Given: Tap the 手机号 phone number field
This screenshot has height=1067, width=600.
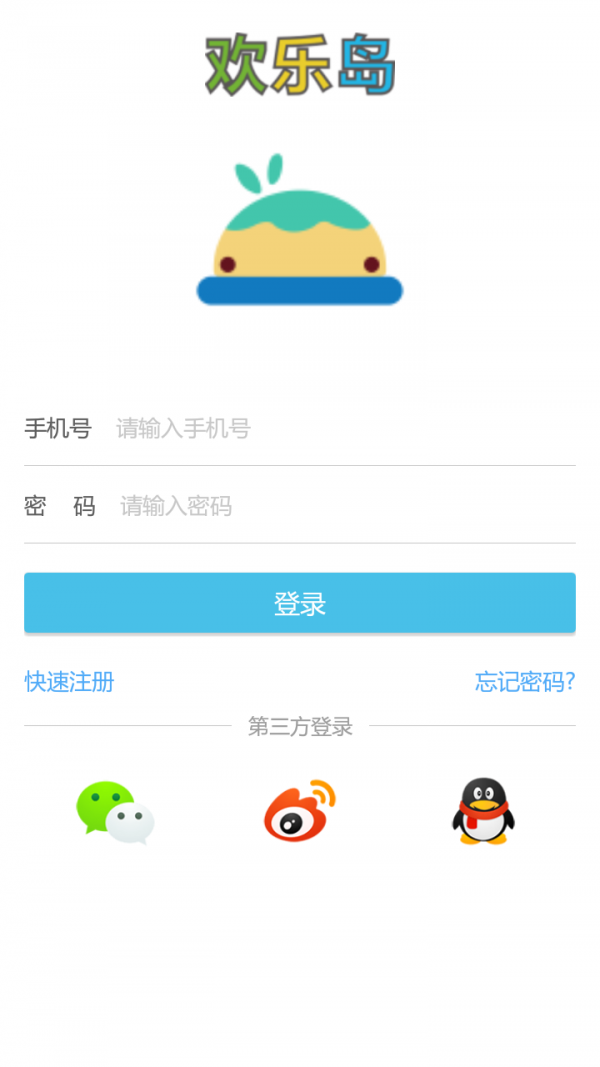Looking at the screenshot, I should click(340, 429).
